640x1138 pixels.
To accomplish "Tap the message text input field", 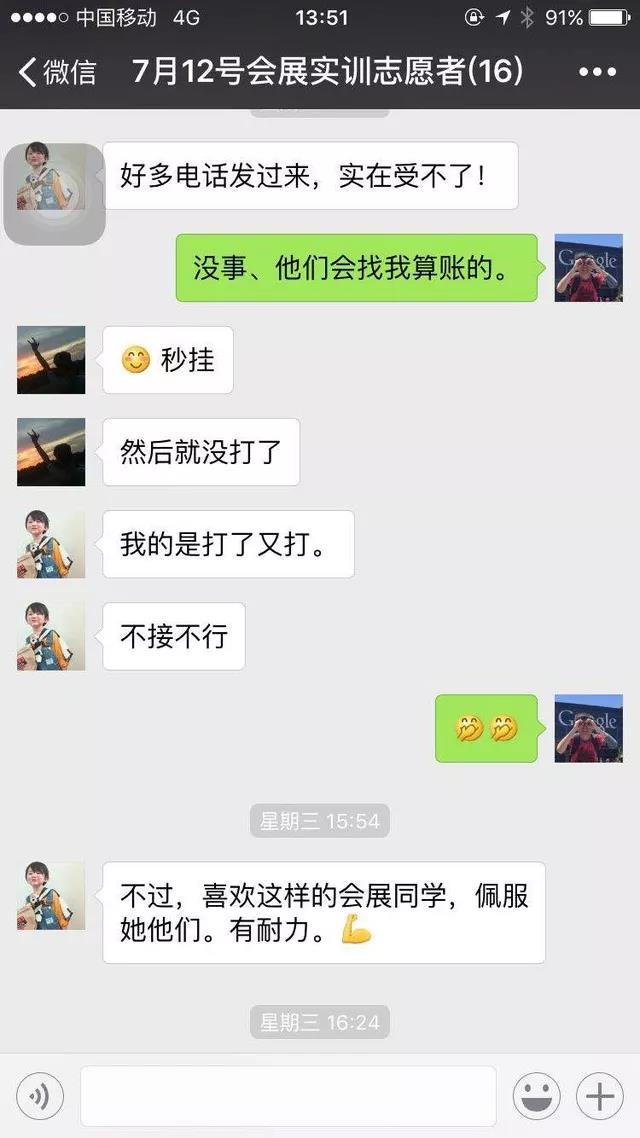I will coord(288,1097).
